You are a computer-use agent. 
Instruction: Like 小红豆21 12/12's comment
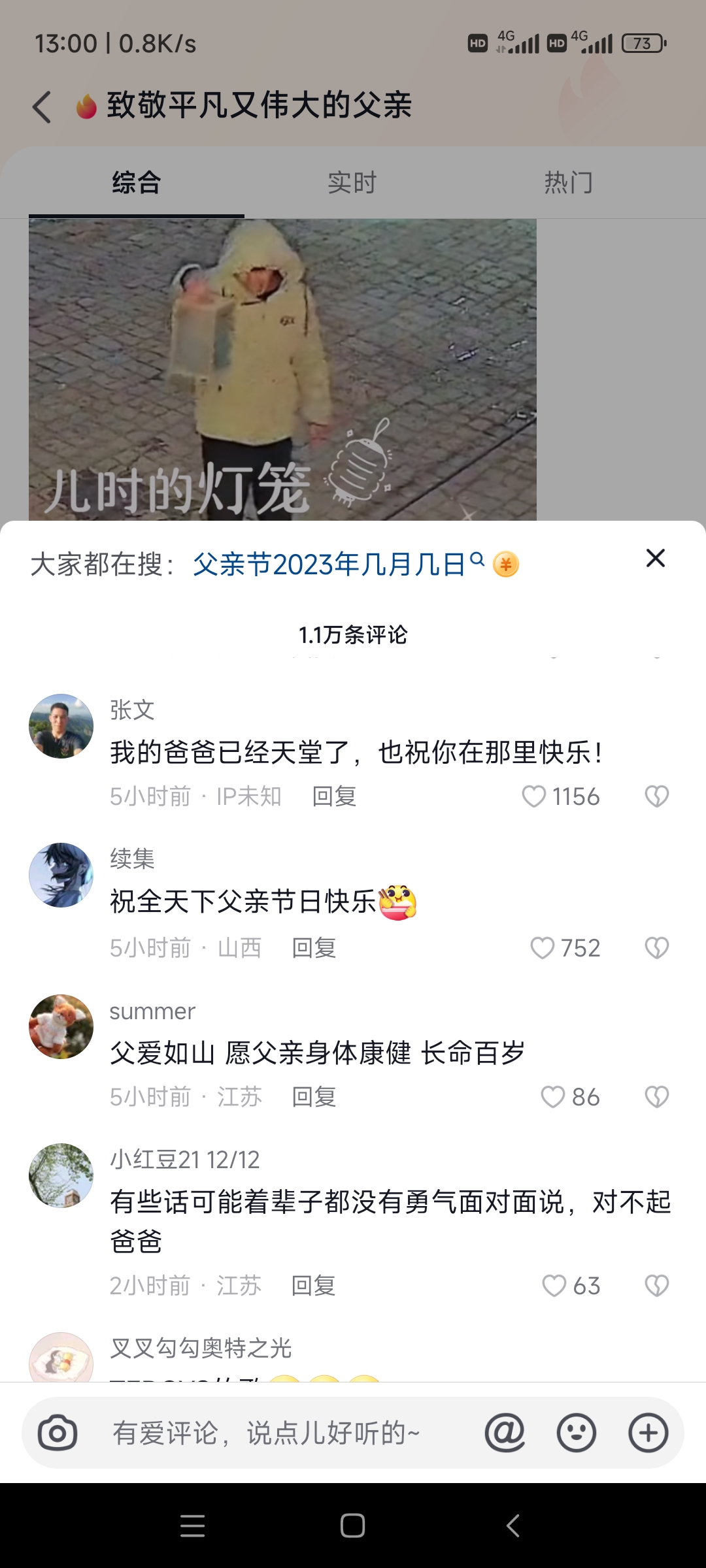554,1286
